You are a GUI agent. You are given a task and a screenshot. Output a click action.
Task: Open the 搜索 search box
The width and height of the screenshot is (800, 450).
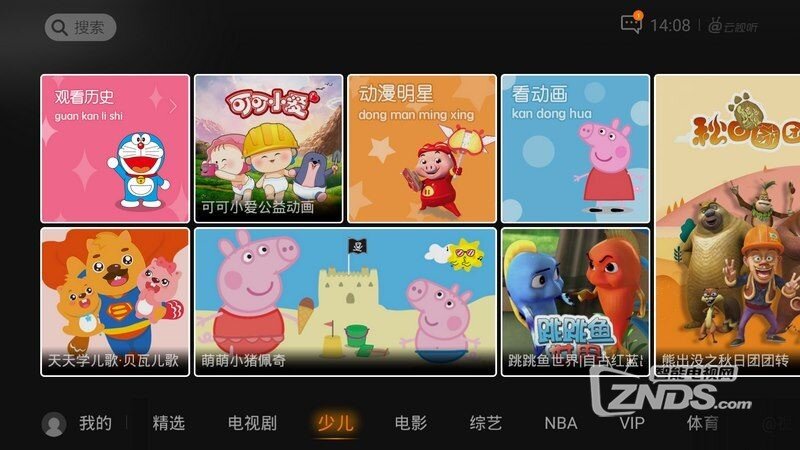click(x=80, y=27)
